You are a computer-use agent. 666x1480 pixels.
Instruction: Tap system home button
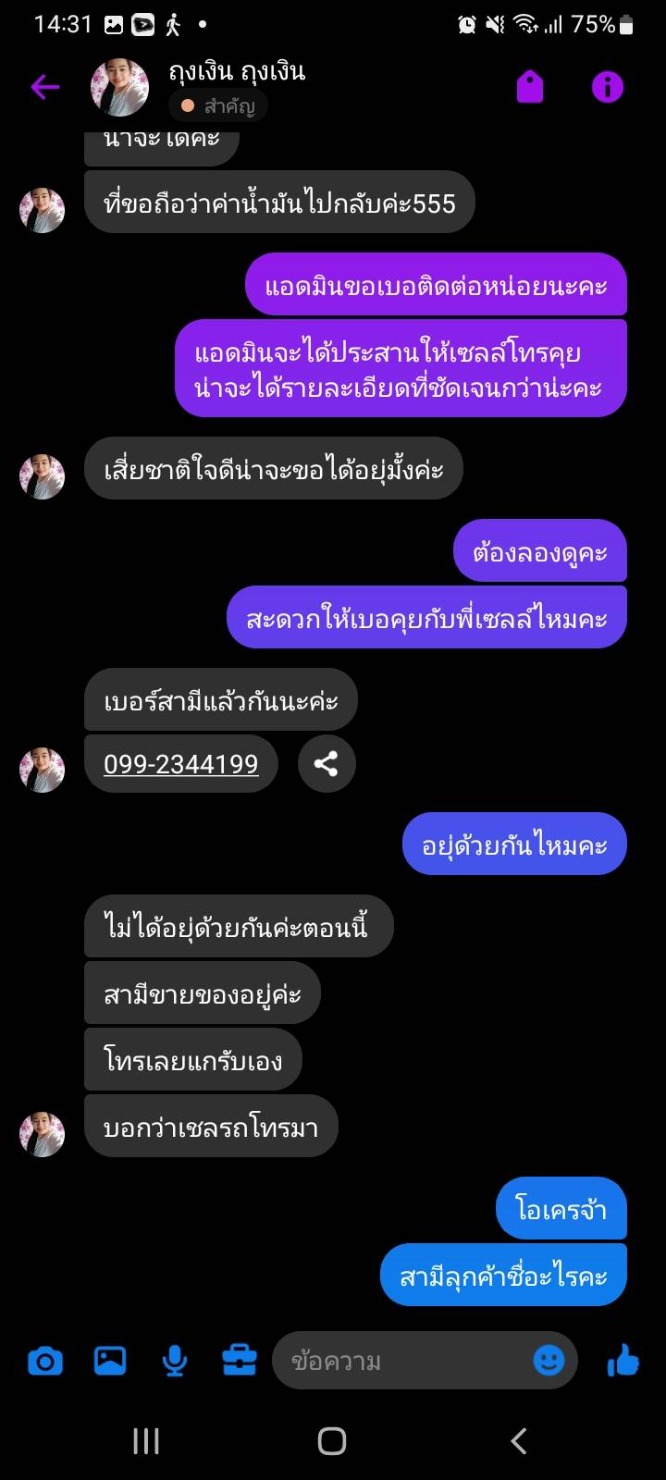click(332, 1441)
